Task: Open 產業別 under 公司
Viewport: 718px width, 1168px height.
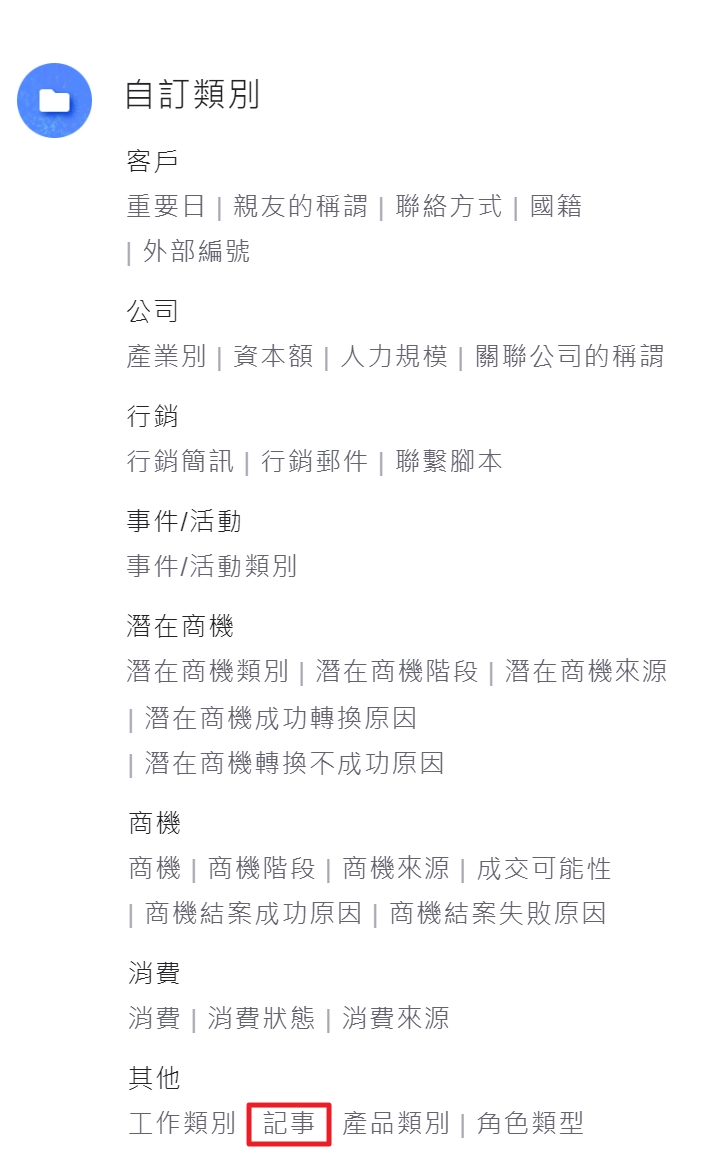Action: pyautogui.click(x=166, y=356)
